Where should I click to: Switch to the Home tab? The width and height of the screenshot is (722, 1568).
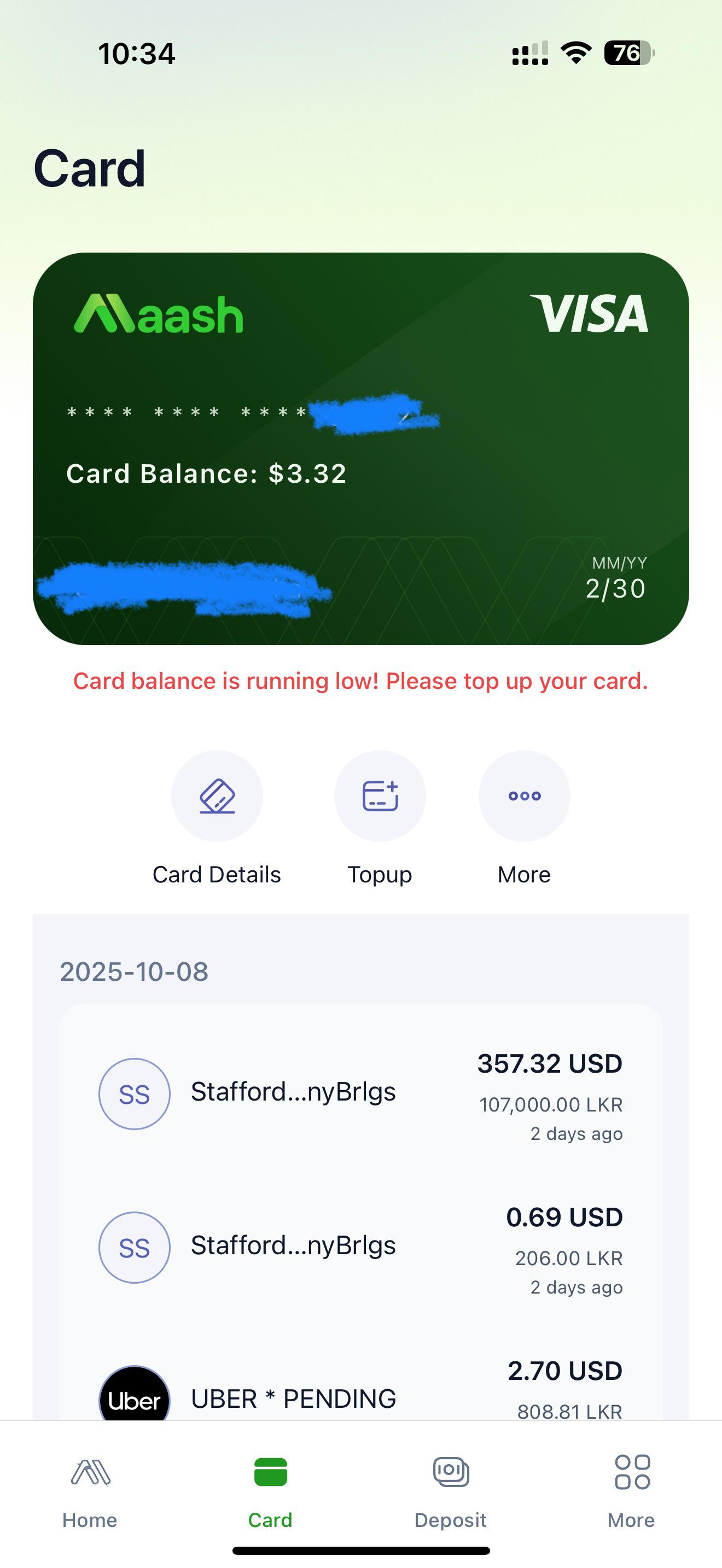[x=90, y=1492]
